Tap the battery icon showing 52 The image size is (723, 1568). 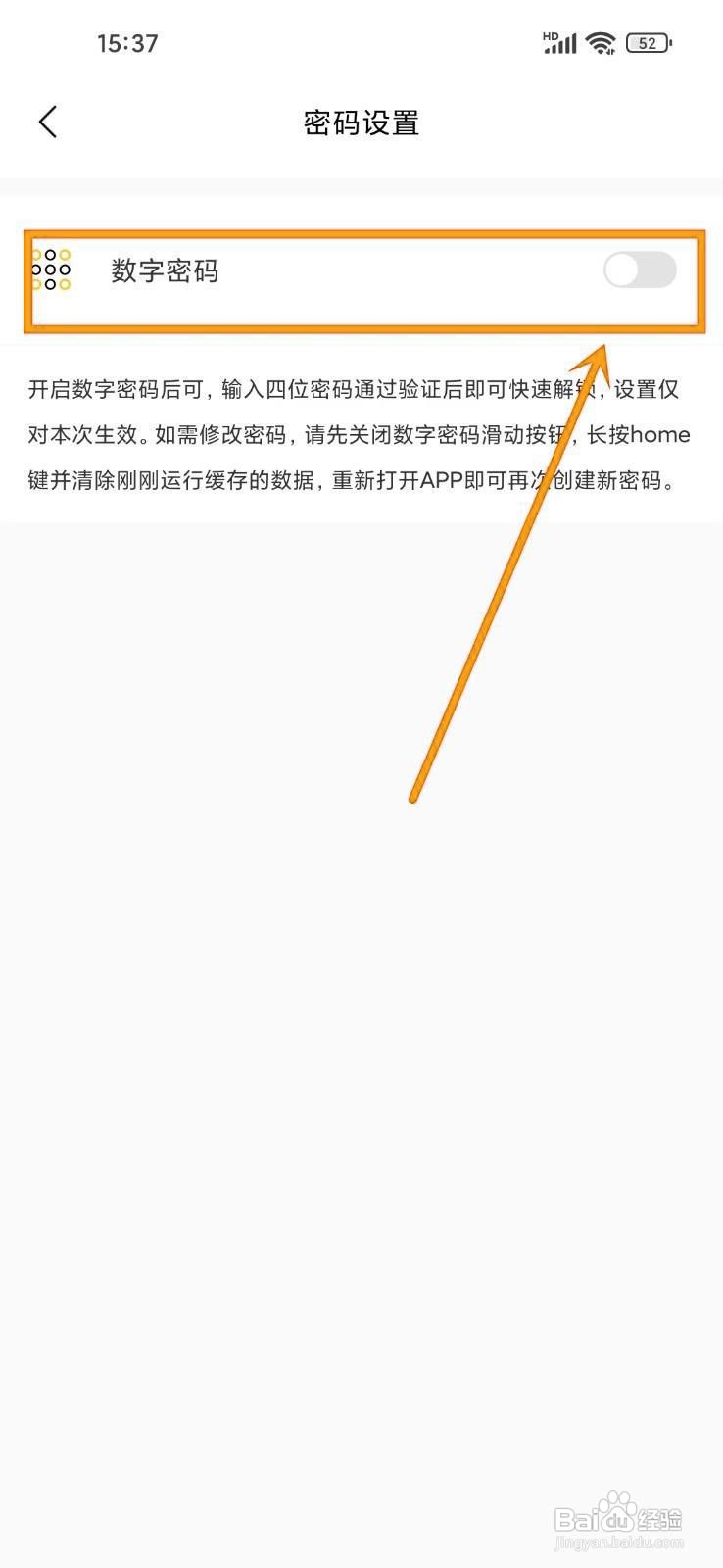[x=649, y=43]
